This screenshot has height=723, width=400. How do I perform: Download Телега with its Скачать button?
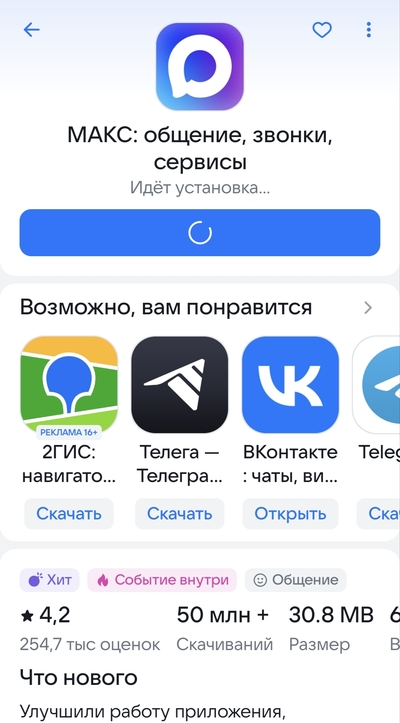coord(179,513)
